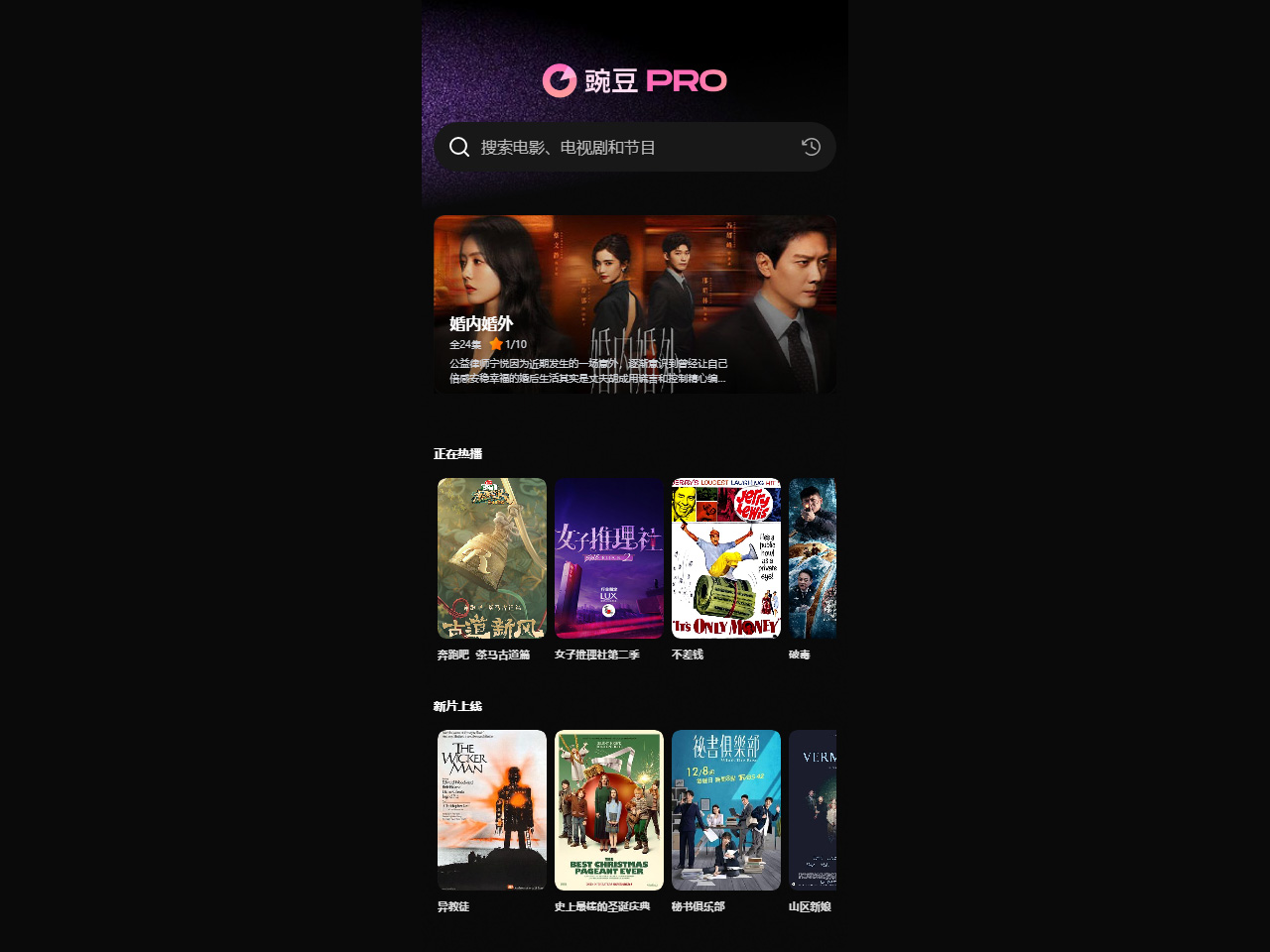Screen dimensions: 1270x952
Task: Select the 秘书俱乐部 card
Action: point(726,810)
